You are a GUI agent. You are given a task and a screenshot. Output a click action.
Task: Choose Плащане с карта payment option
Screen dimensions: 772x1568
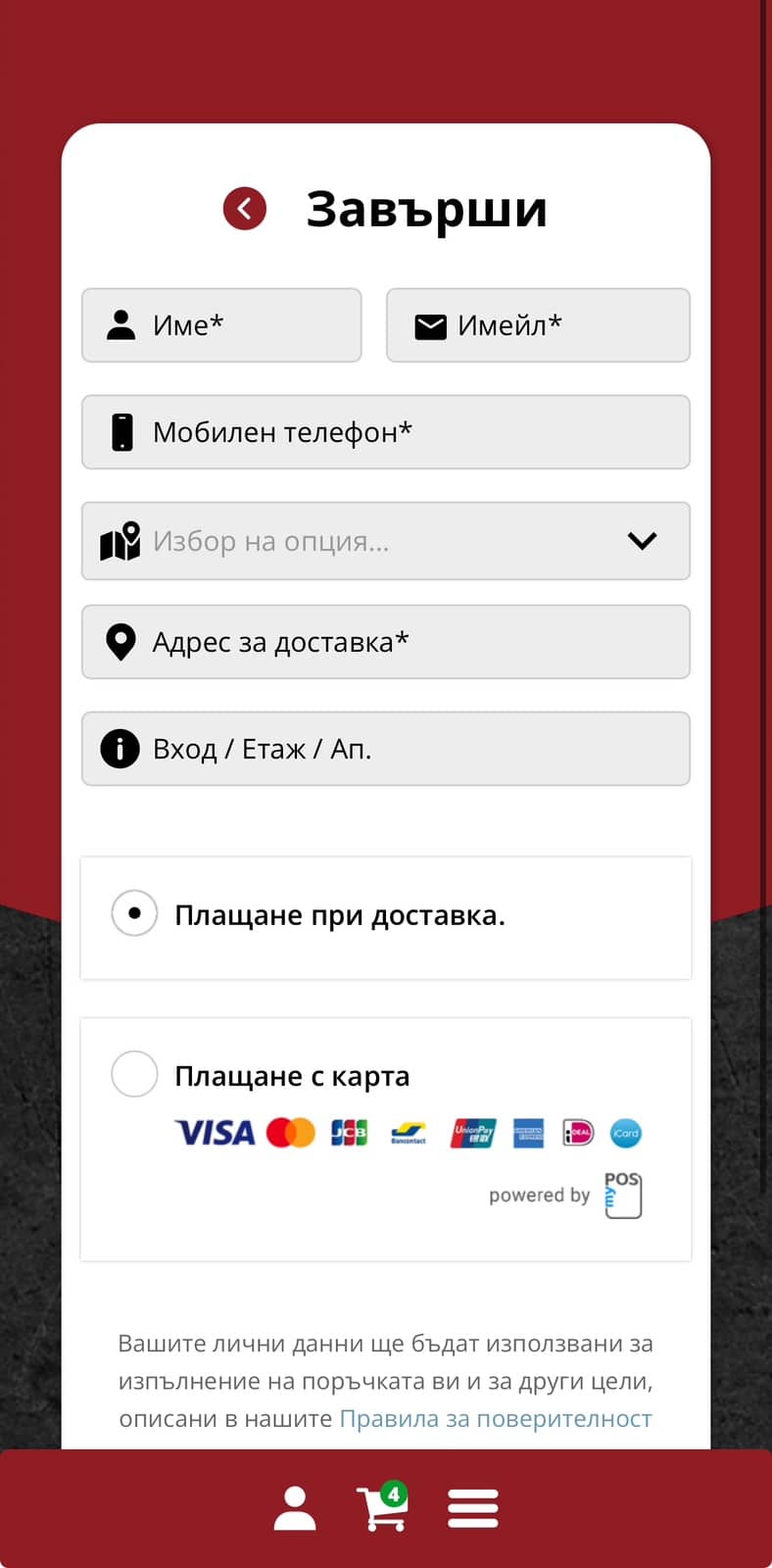click(x=135, y=1075)
